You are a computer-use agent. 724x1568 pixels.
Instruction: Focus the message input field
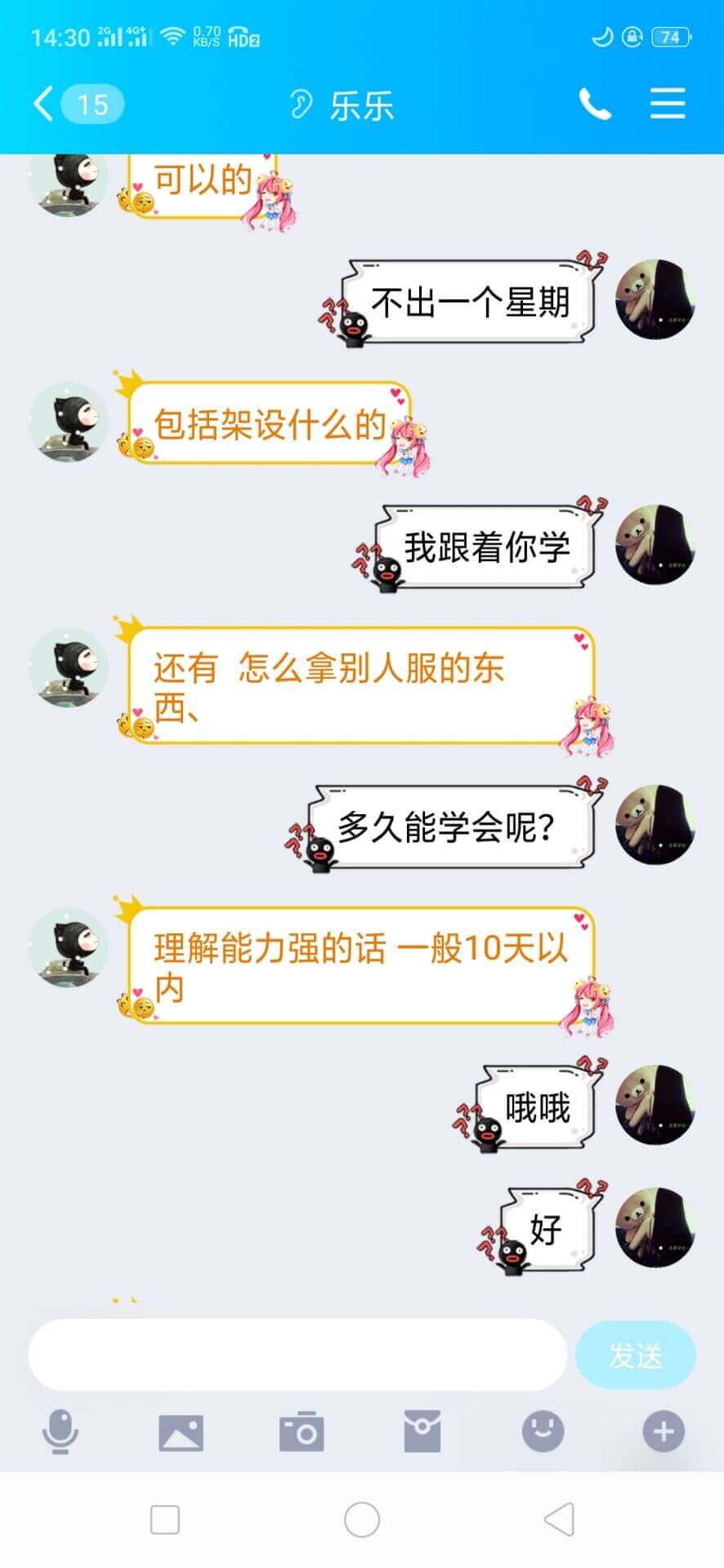(297, 1354)
